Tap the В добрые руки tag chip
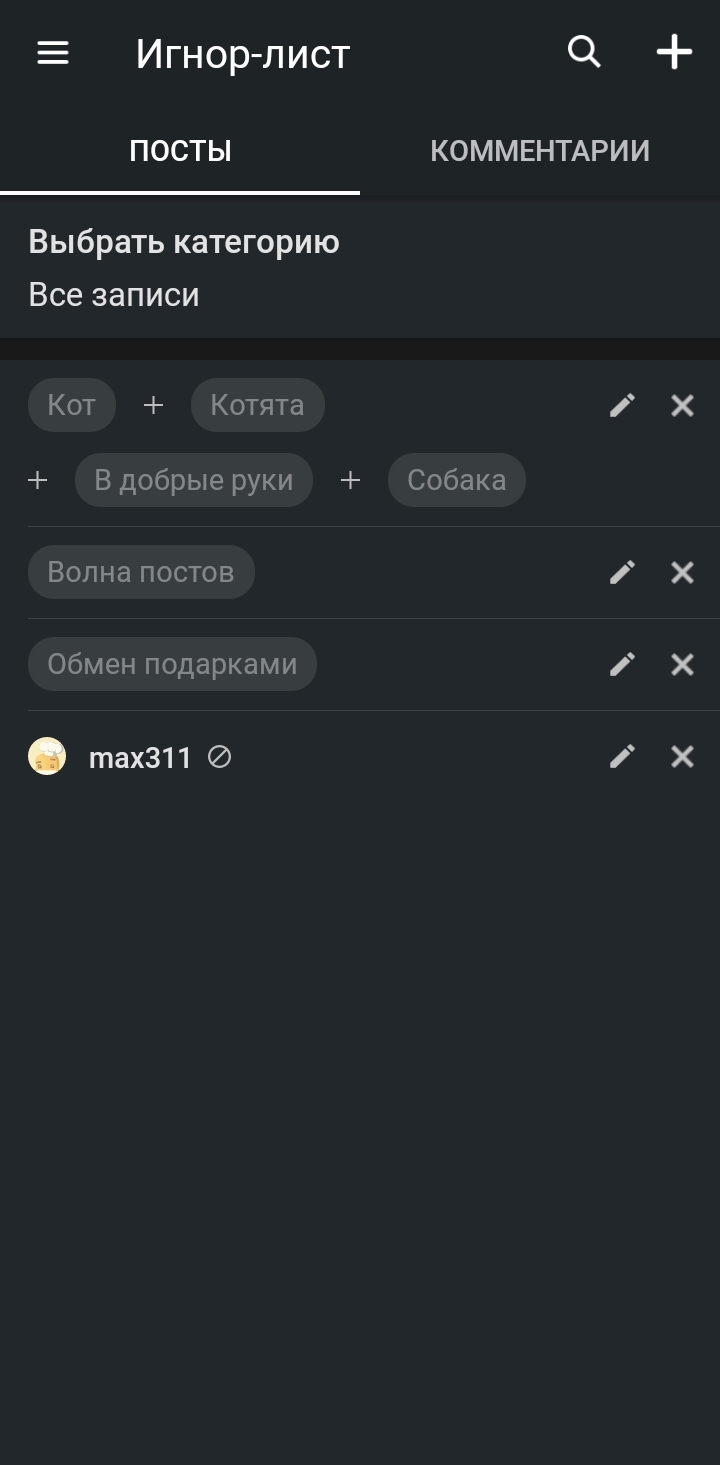 pyautogui.click(x=193, y=480)
